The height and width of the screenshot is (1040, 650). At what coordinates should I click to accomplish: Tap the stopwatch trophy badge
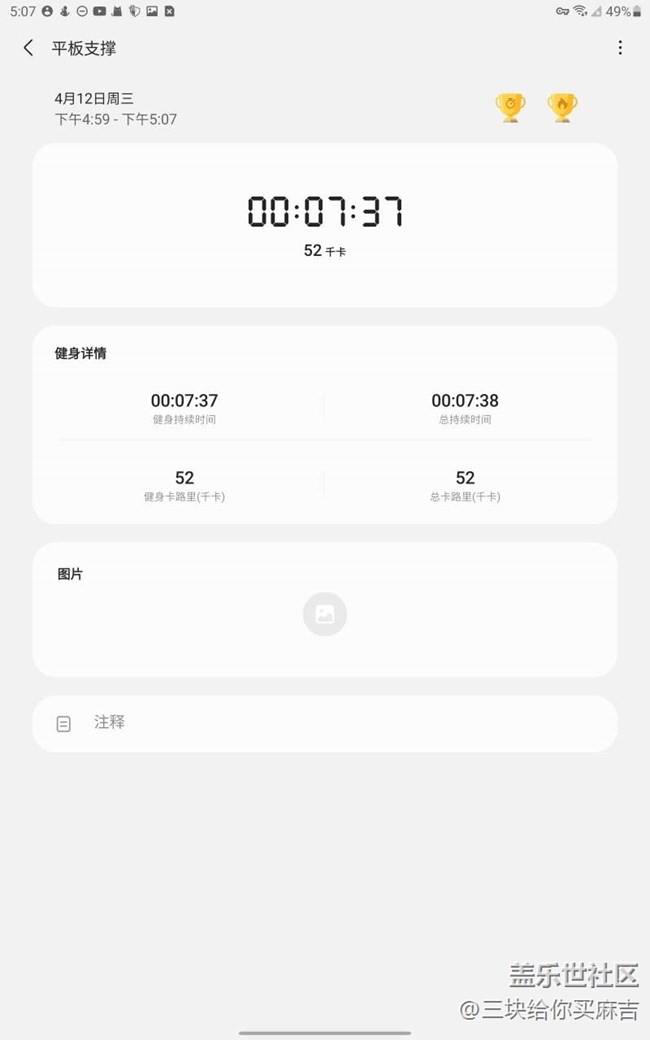510,107
